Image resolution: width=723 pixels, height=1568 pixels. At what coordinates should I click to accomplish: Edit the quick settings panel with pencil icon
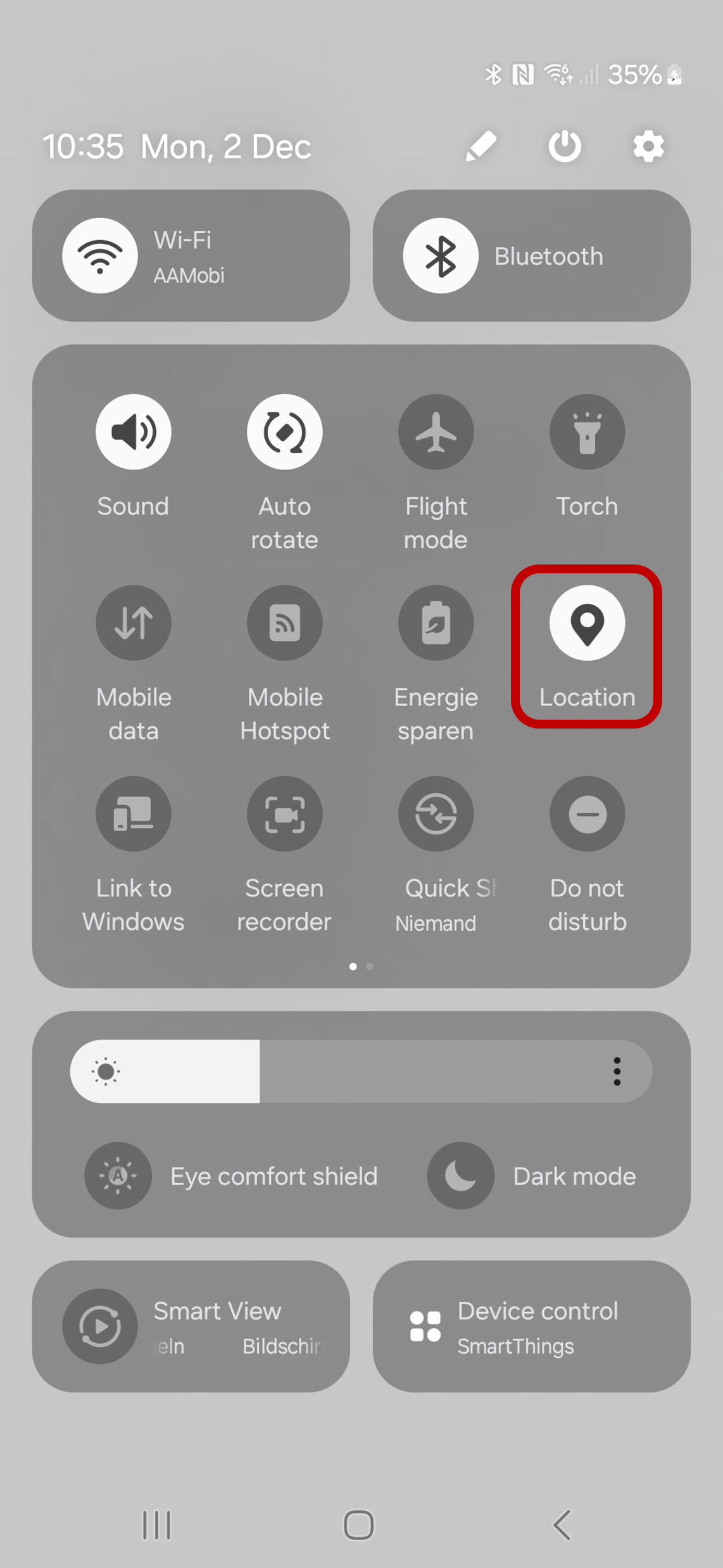481,147
